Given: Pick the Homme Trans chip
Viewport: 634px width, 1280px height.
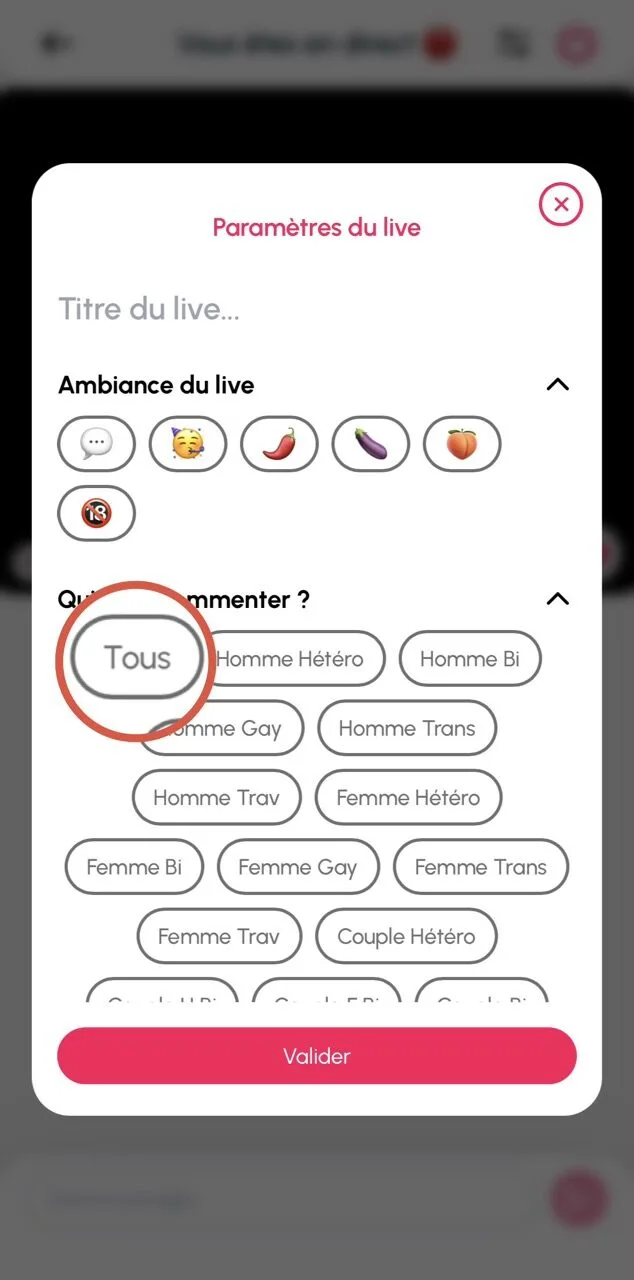Looking at the screenshot, I should [407, 728].
